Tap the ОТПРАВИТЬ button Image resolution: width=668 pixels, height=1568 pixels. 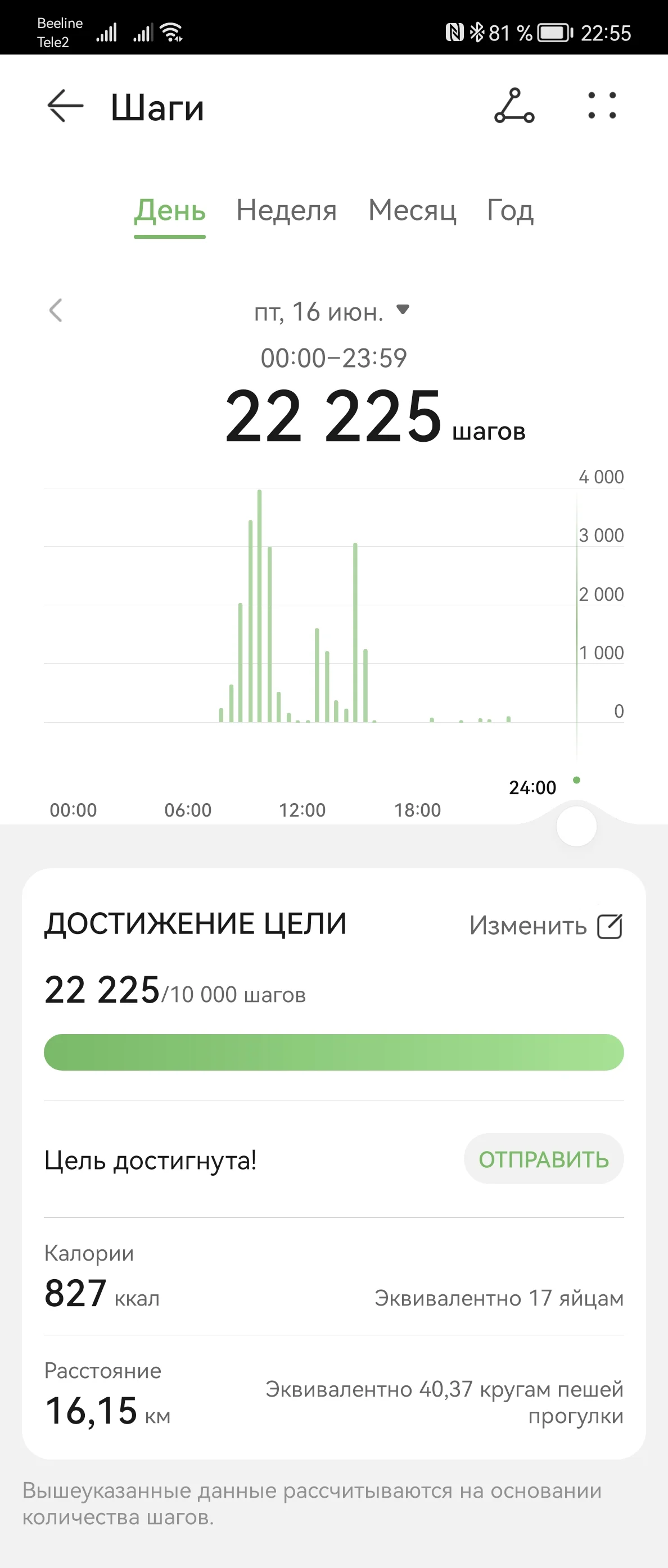(x=544, y=1159)
